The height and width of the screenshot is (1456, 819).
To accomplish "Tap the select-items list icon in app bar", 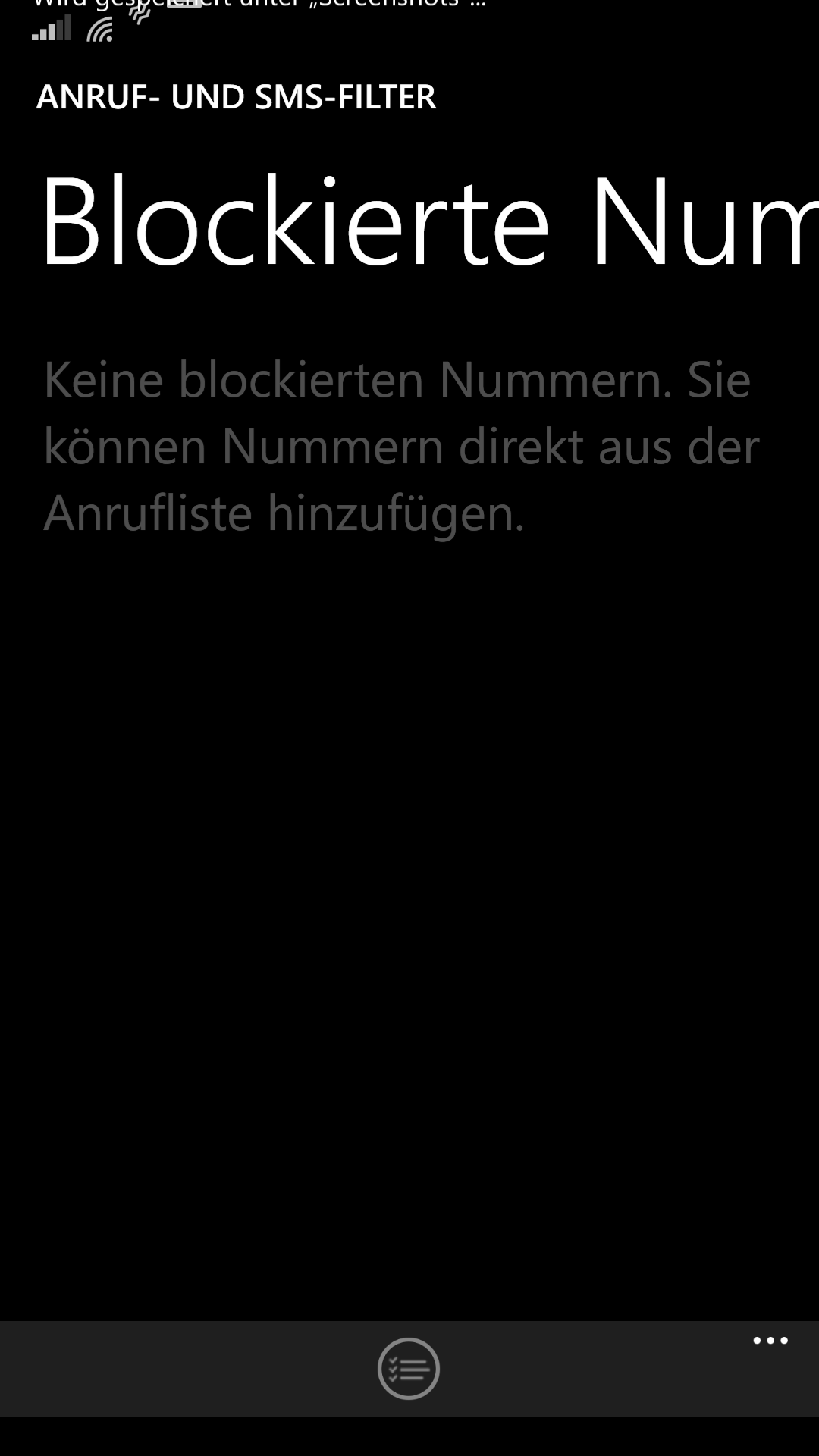I will [409, 1369].
